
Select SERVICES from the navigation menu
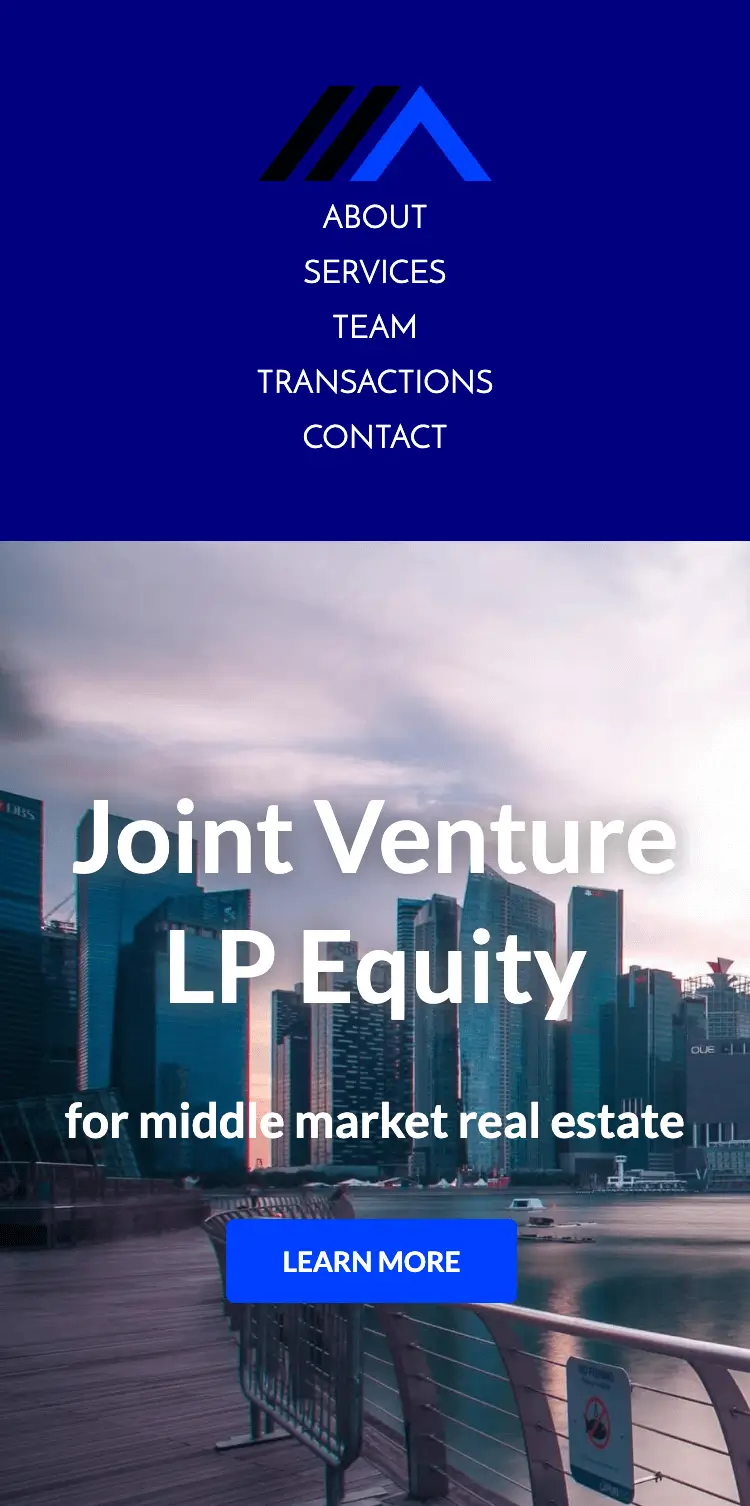point(375,271)
